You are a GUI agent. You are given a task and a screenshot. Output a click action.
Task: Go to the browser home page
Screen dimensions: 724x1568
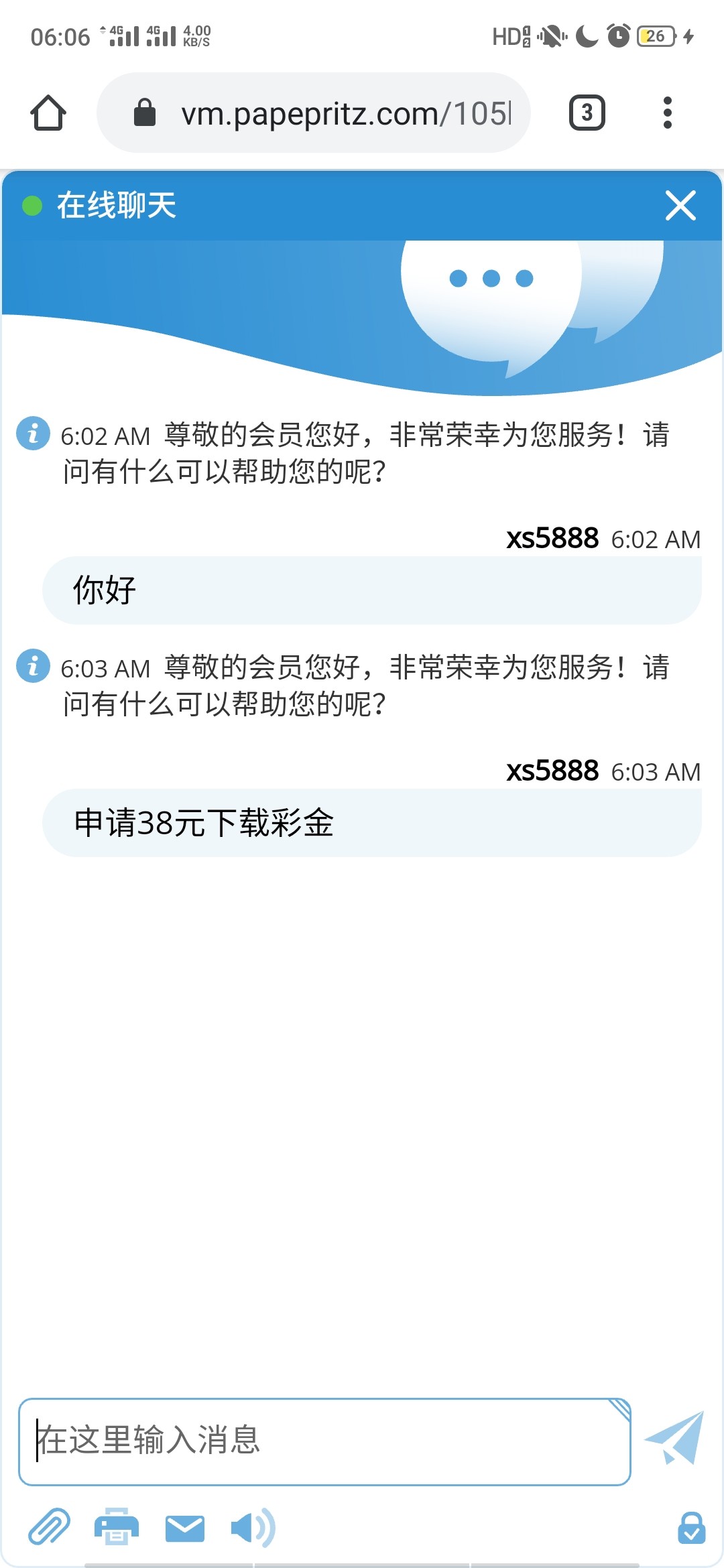pyautogui.click(x=48, y=113)
